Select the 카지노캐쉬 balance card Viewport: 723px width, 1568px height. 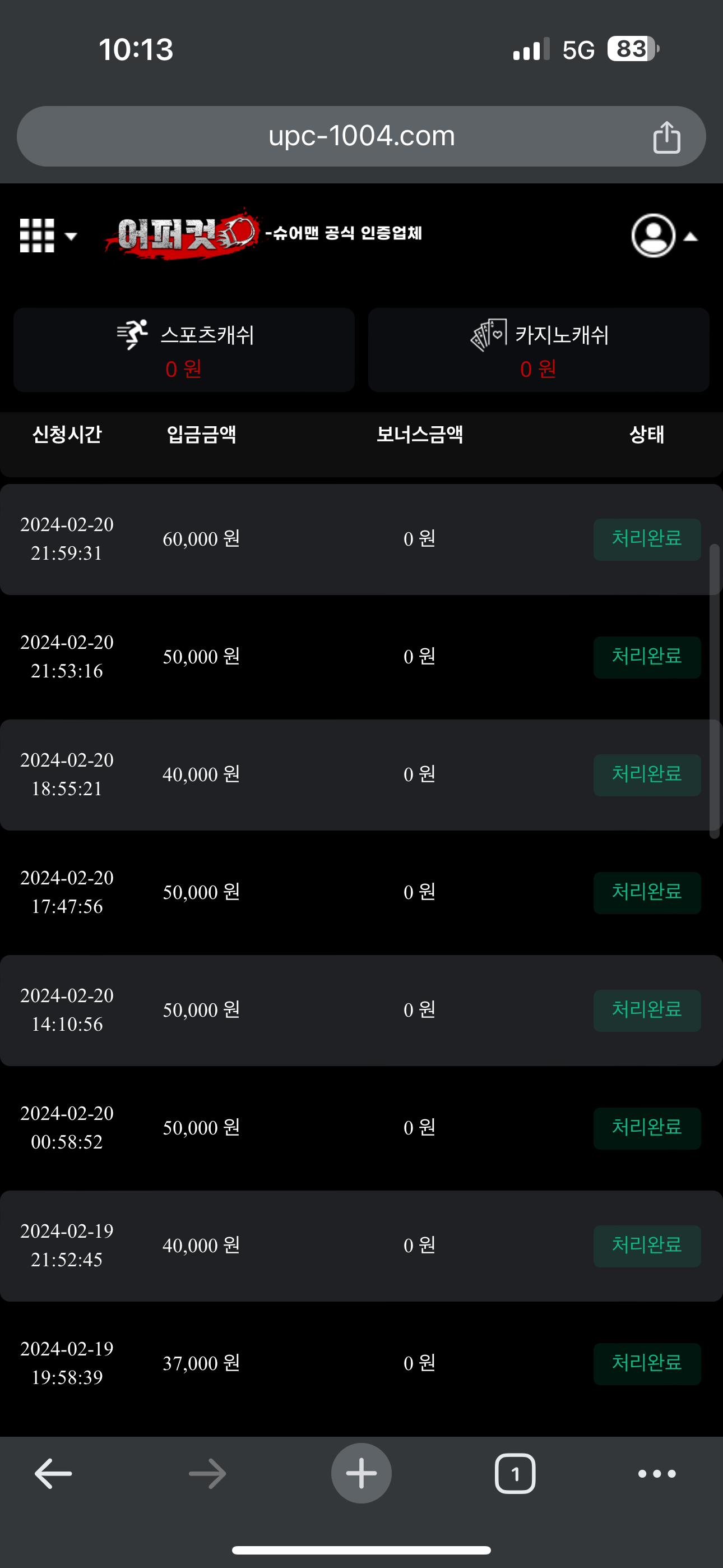click(x=539, y=350)
